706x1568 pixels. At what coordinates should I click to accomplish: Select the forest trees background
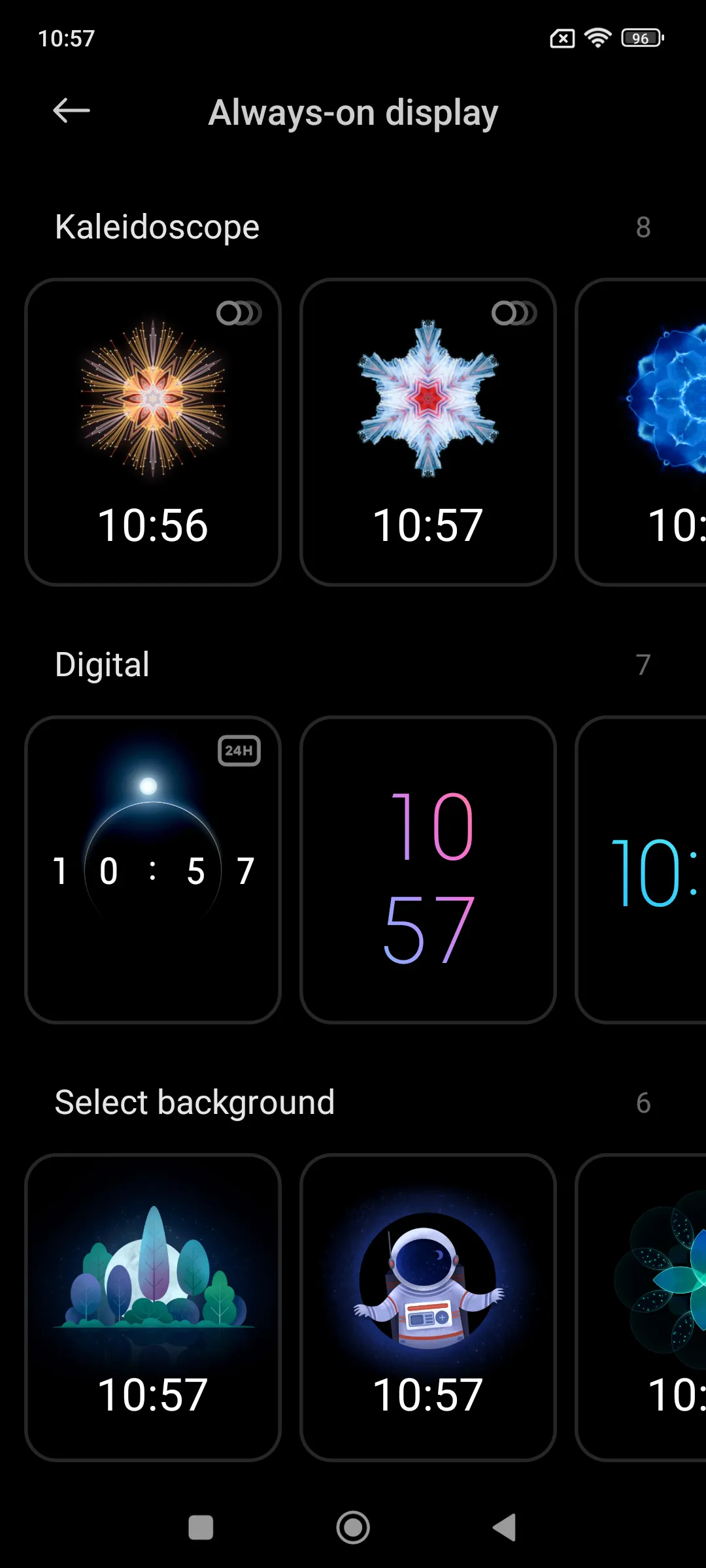tap(153, 1307)
